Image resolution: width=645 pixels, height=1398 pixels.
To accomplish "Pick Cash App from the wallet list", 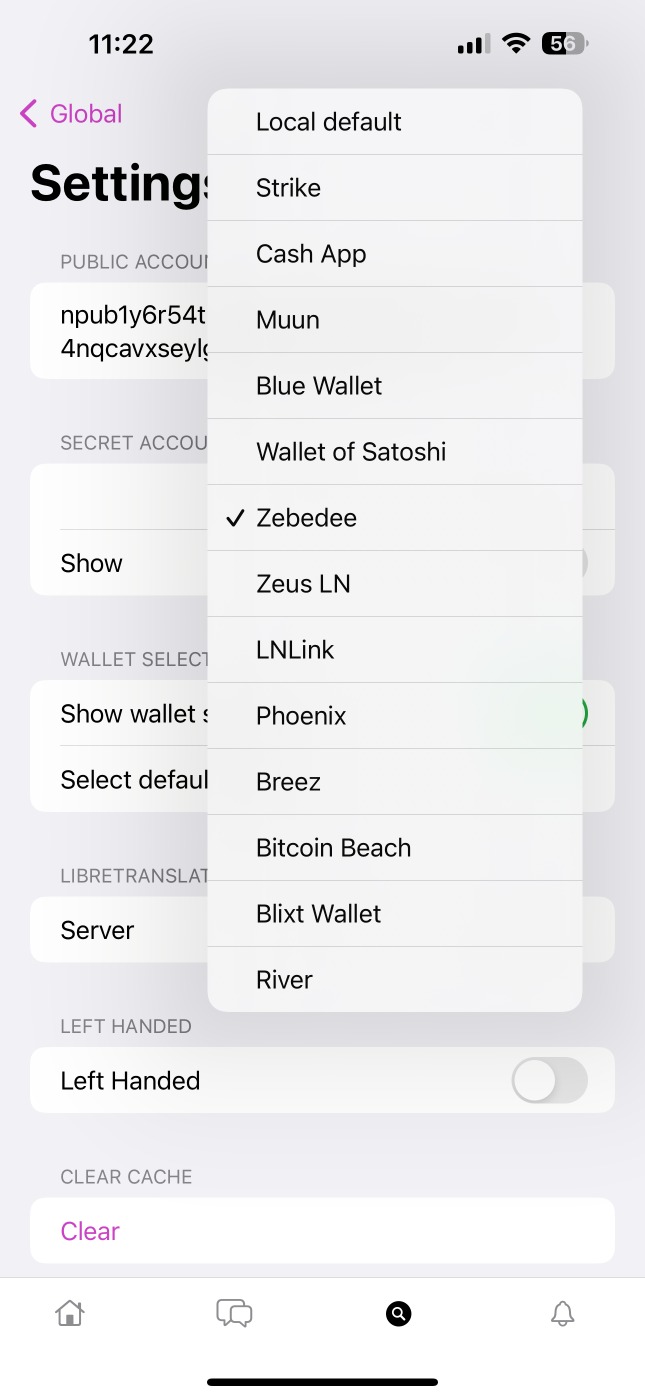I will 394,254.
